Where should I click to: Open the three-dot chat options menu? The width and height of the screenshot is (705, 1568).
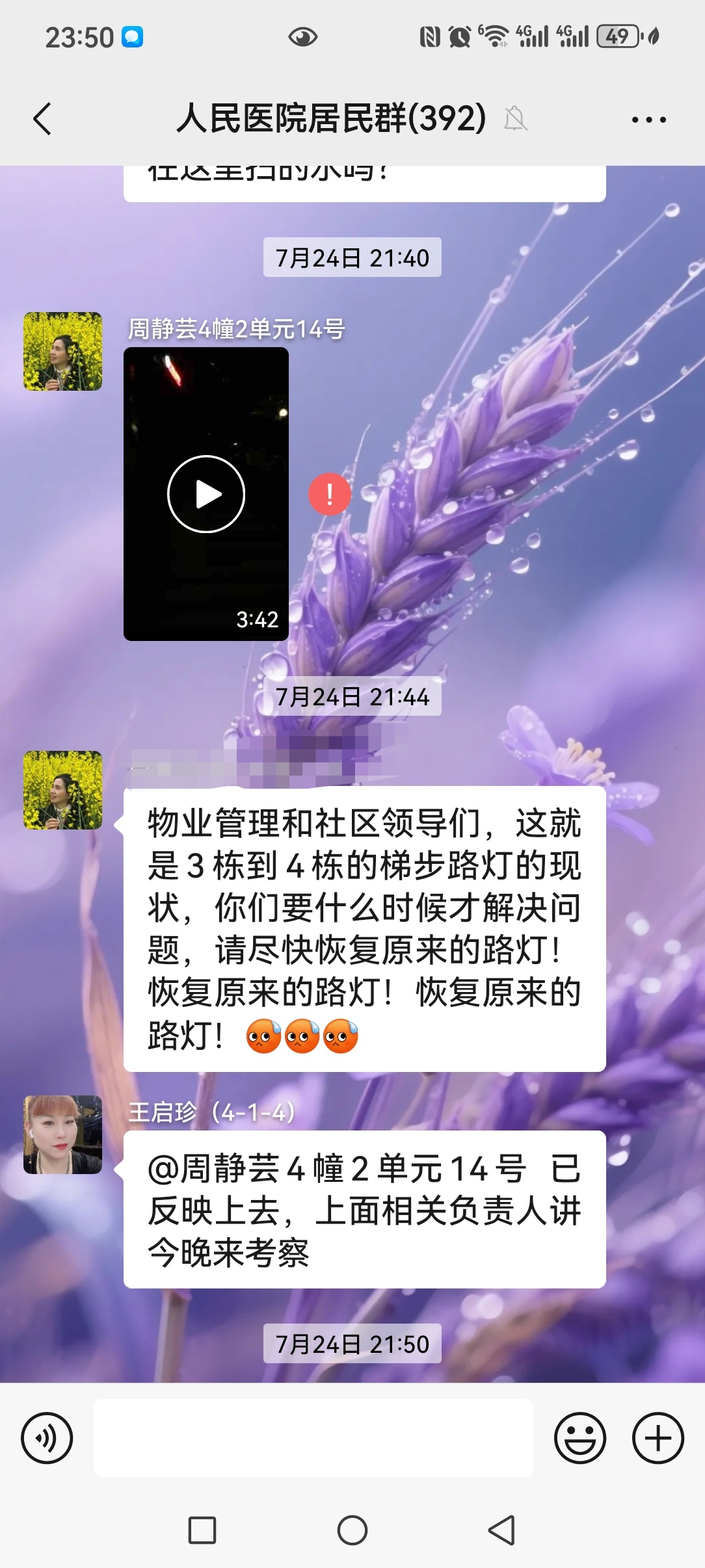coord(648,120)
